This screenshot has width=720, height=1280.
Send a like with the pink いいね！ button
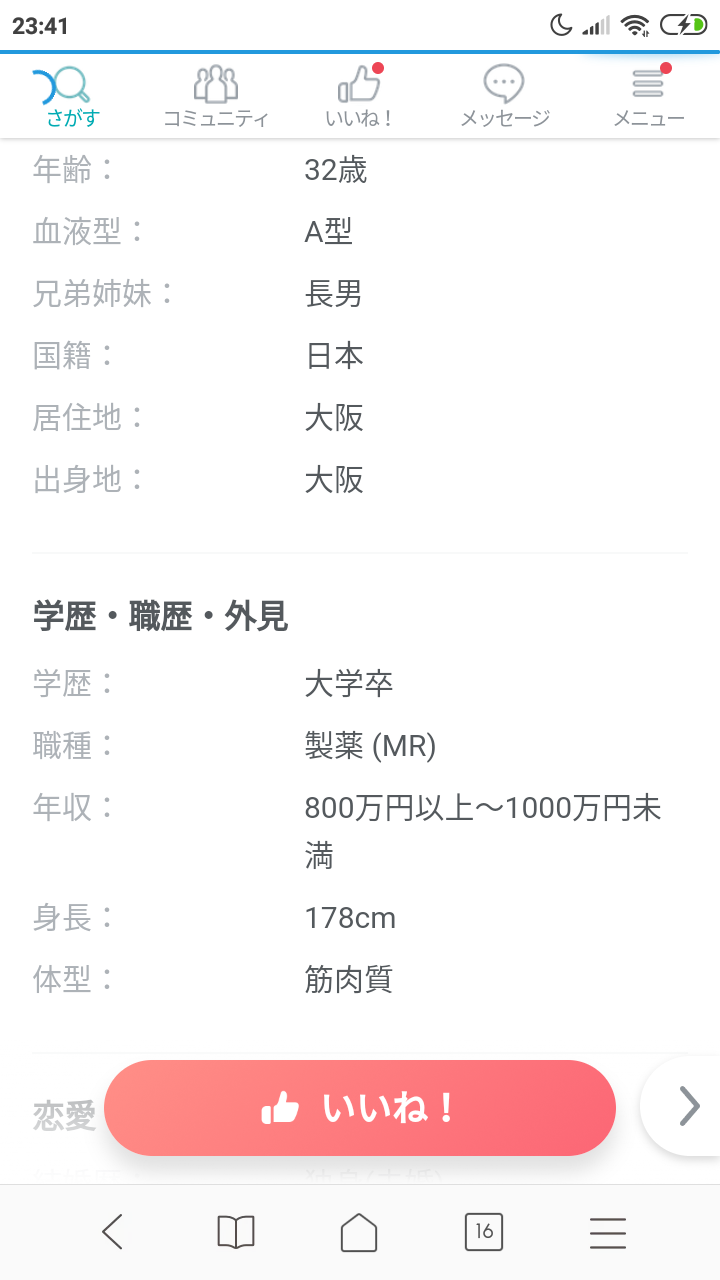click(360, 1108)
